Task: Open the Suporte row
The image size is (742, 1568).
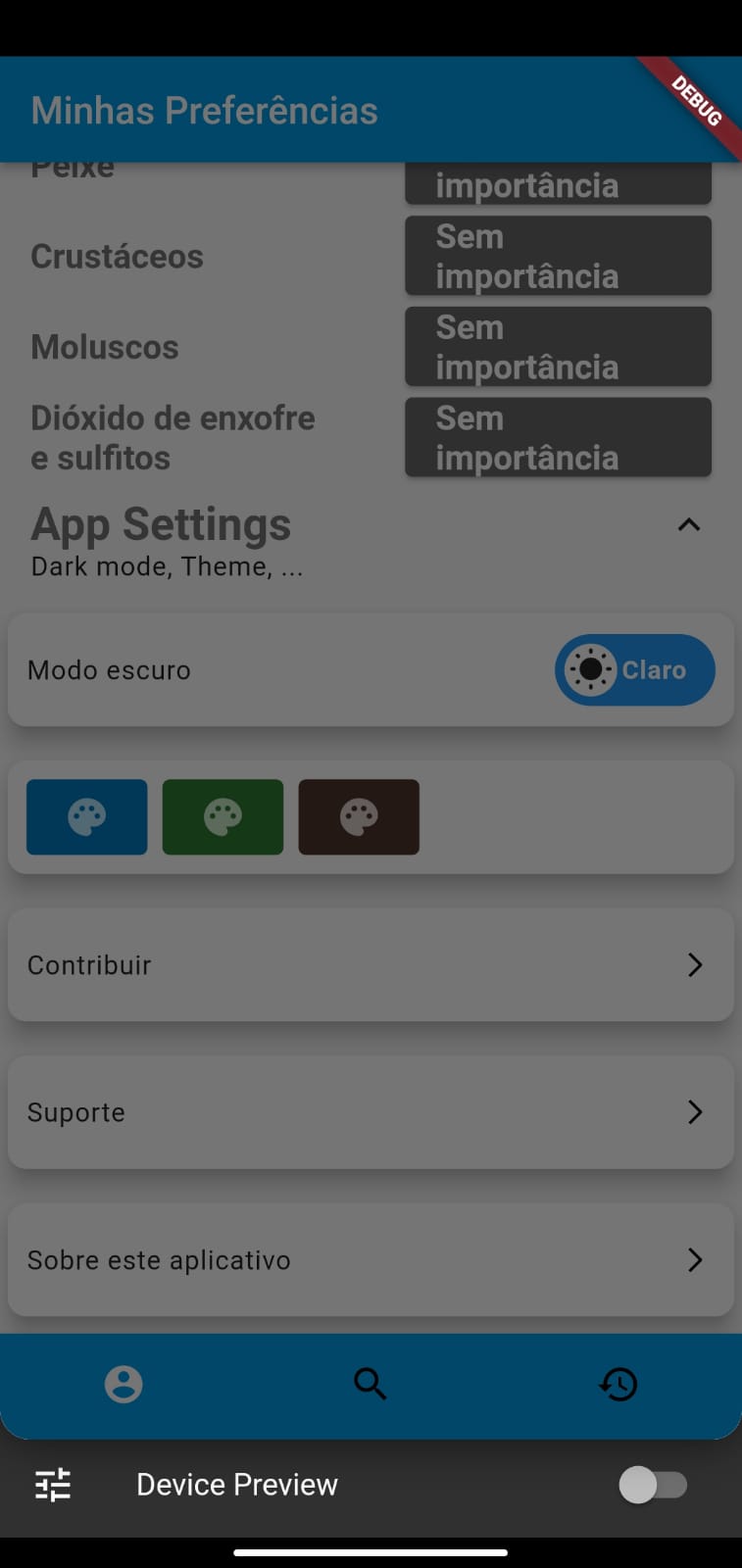Action: (371, 1112)
